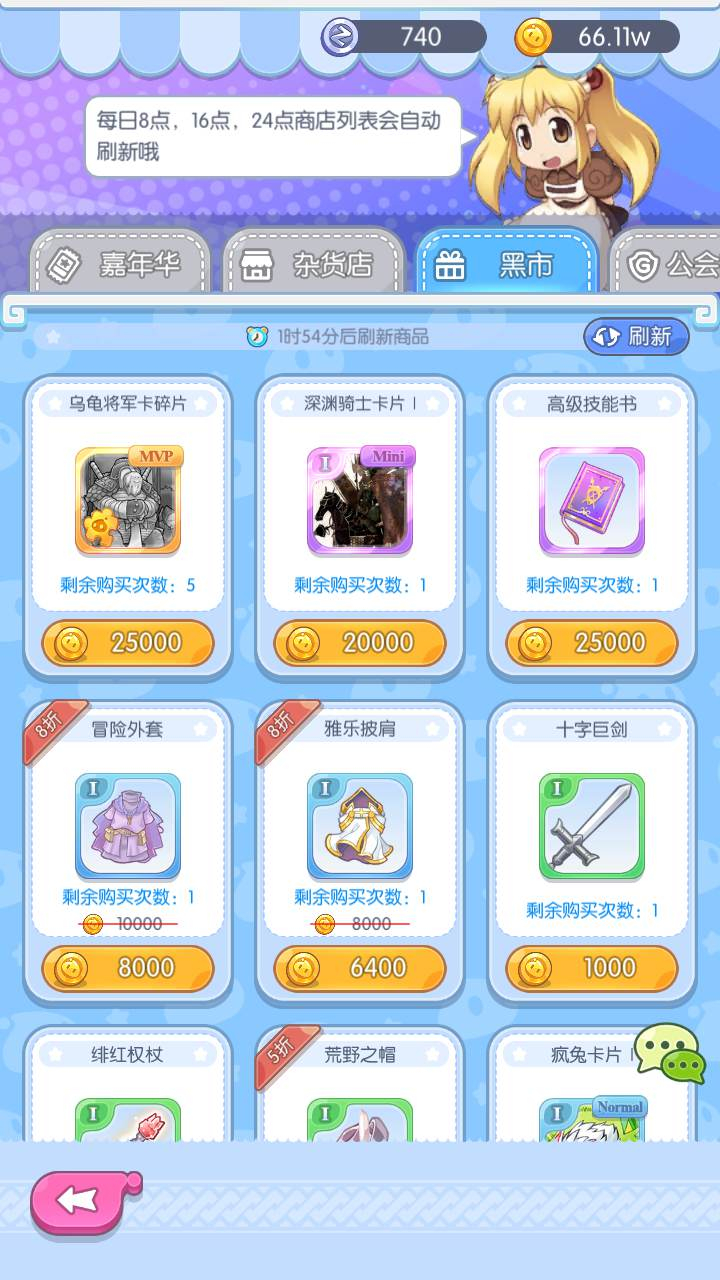Image resolution: width=720 pixels, height=1280 pixels.
Task: Purchase 雅乐披肩 for 6400 coins
Action: tap(360, 968)
